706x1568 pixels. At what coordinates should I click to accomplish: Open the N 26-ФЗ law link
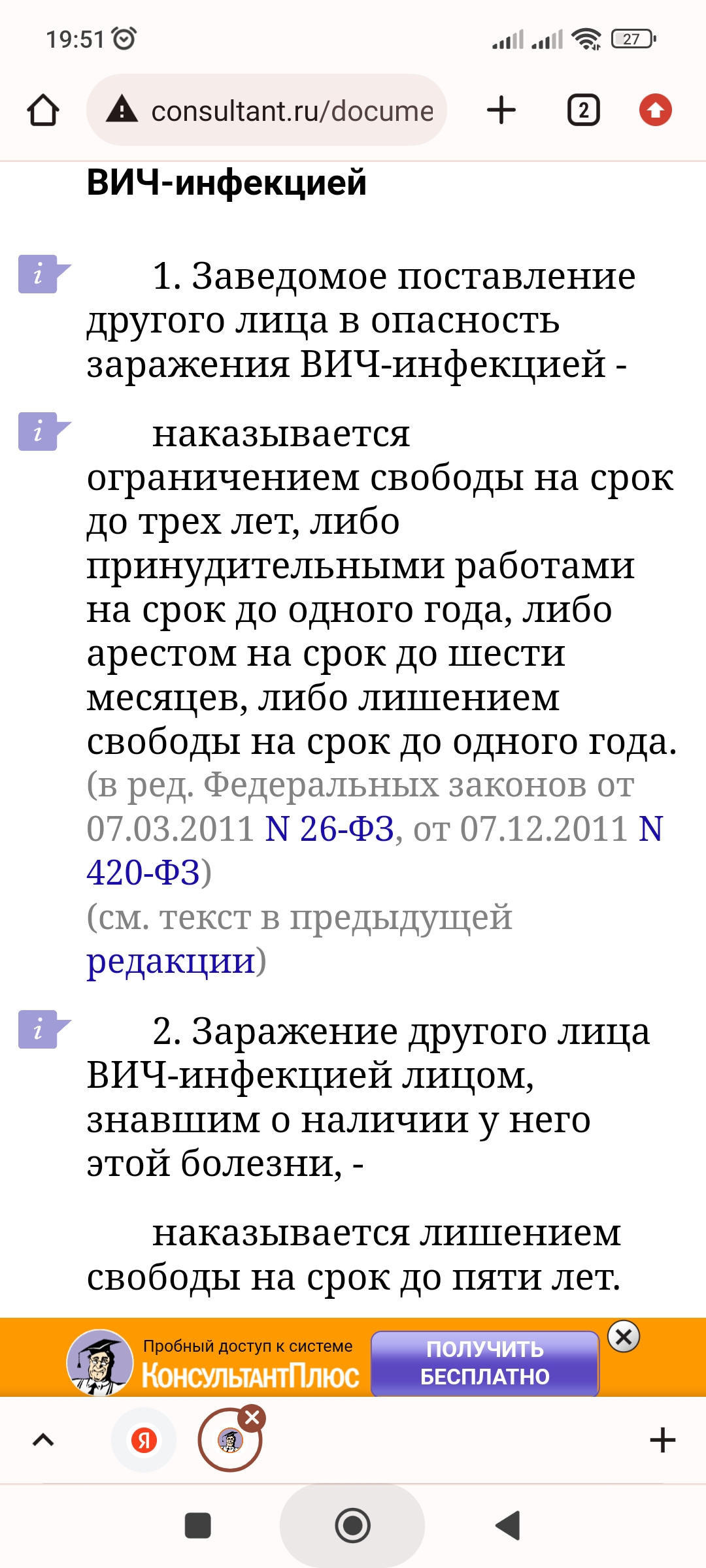(329, 829)
